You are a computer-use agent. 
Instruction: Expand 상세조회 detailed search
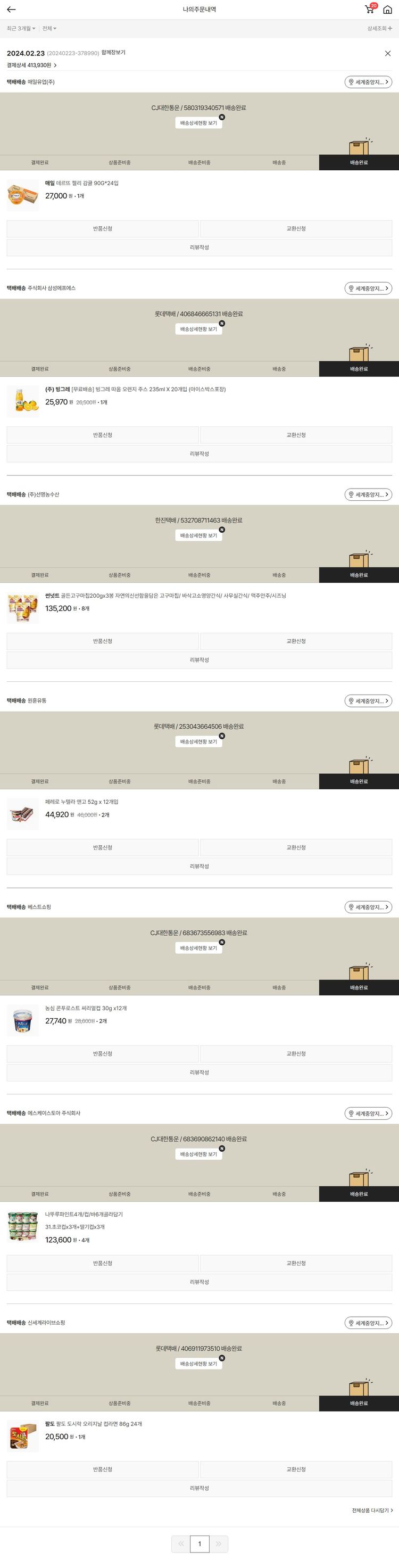(379, 29)
